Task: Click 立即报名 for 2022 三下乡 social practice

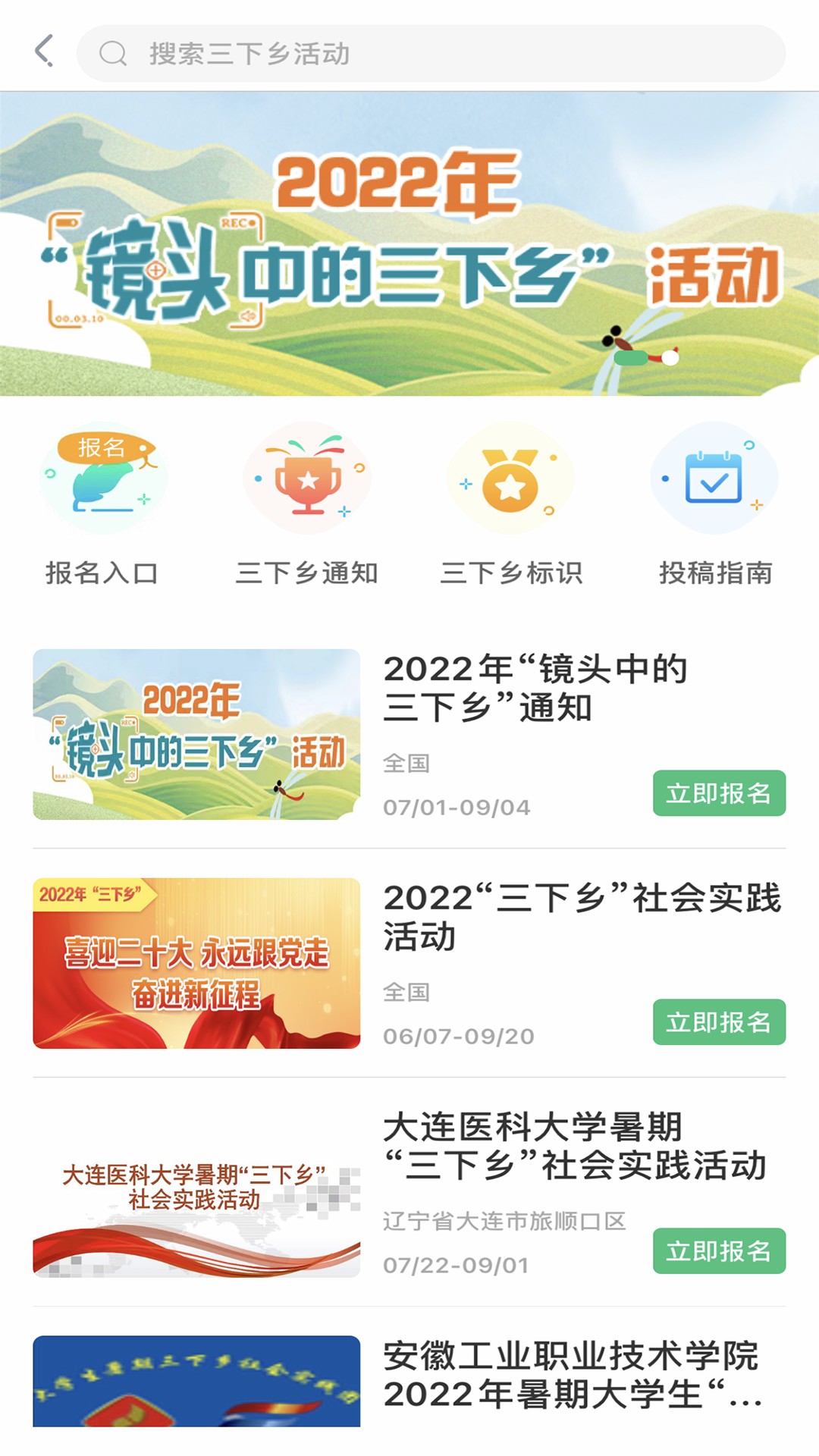Action: click(719, 1021)
